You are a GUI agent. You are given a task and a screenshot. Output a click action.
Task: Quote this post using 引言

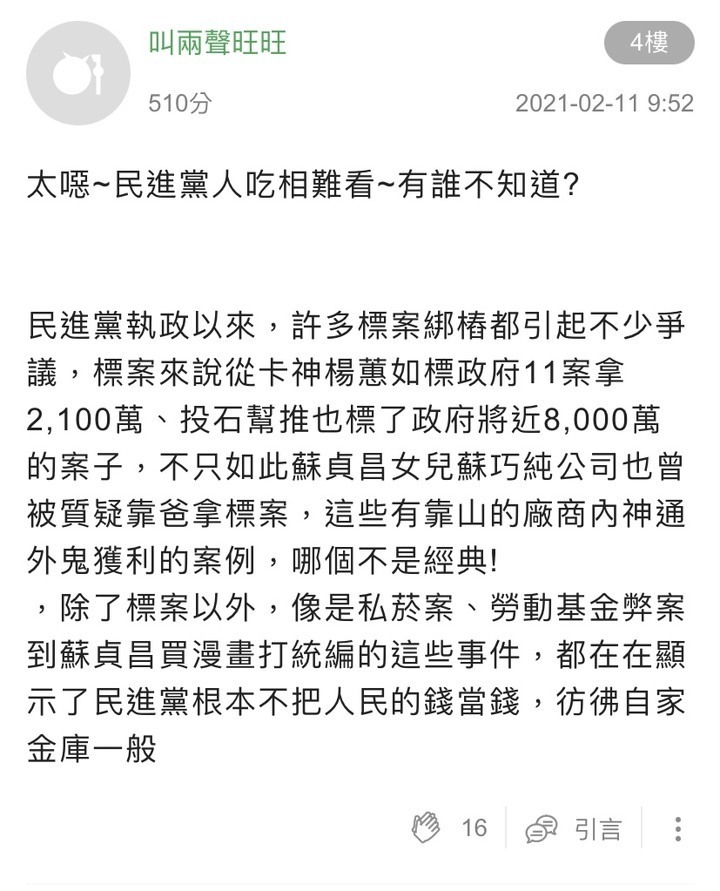click(x=574, y=828)
